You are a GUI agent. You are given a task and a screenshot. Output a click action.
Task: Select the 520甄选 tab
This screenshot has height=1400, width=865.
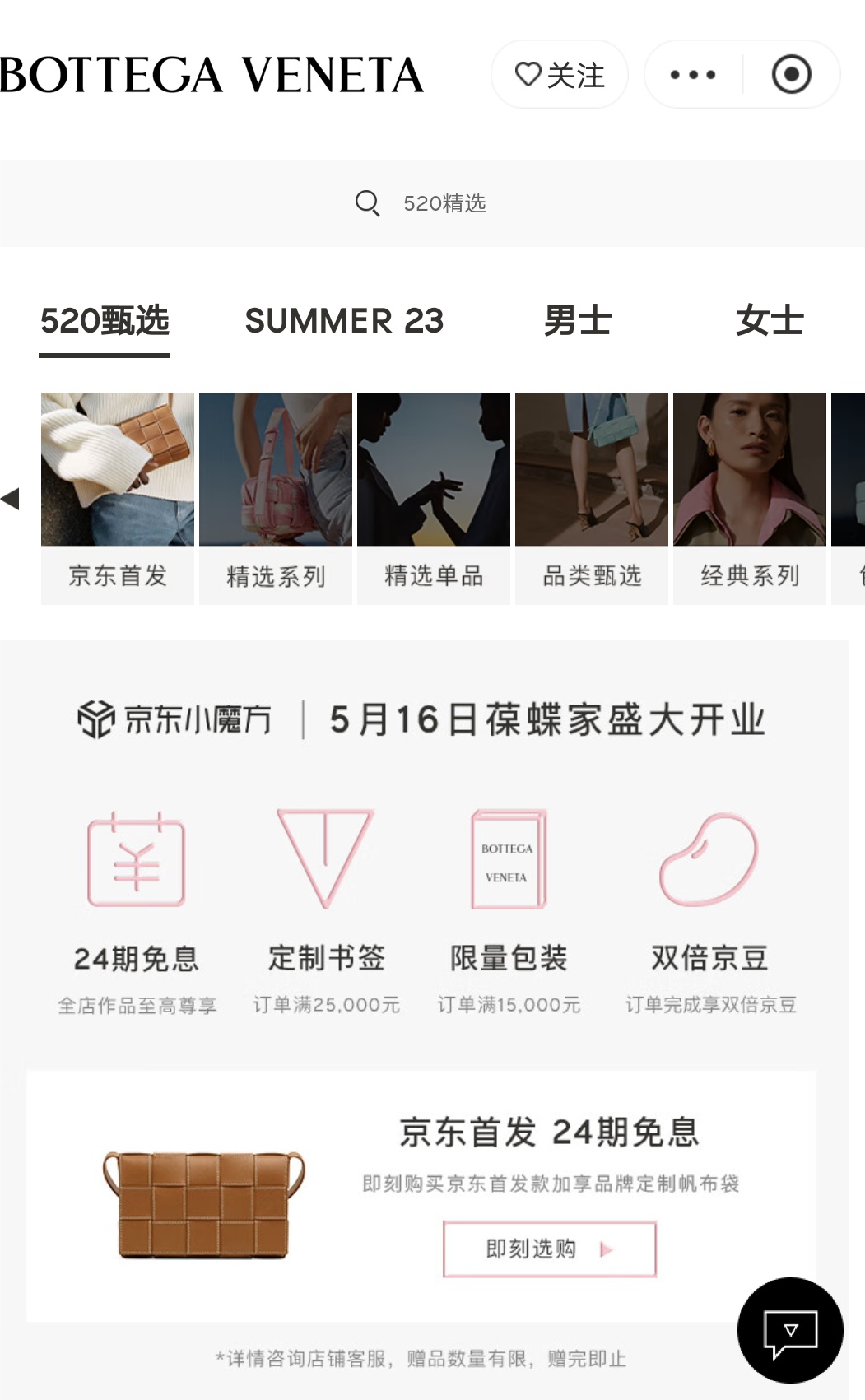point(105,321)
